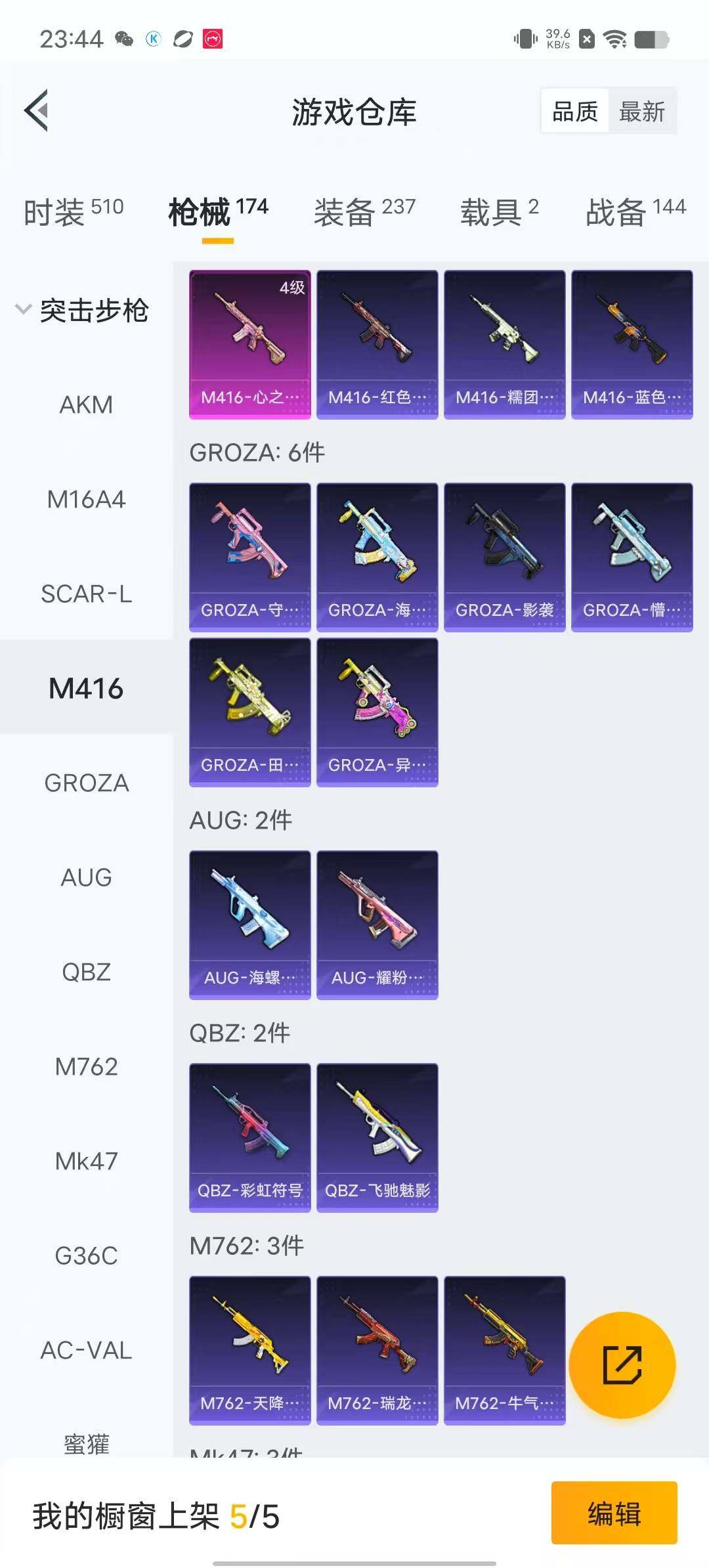
Task: Open the QBZ-飞驰魅影 skin
Action: click(x=377, y=1137)
